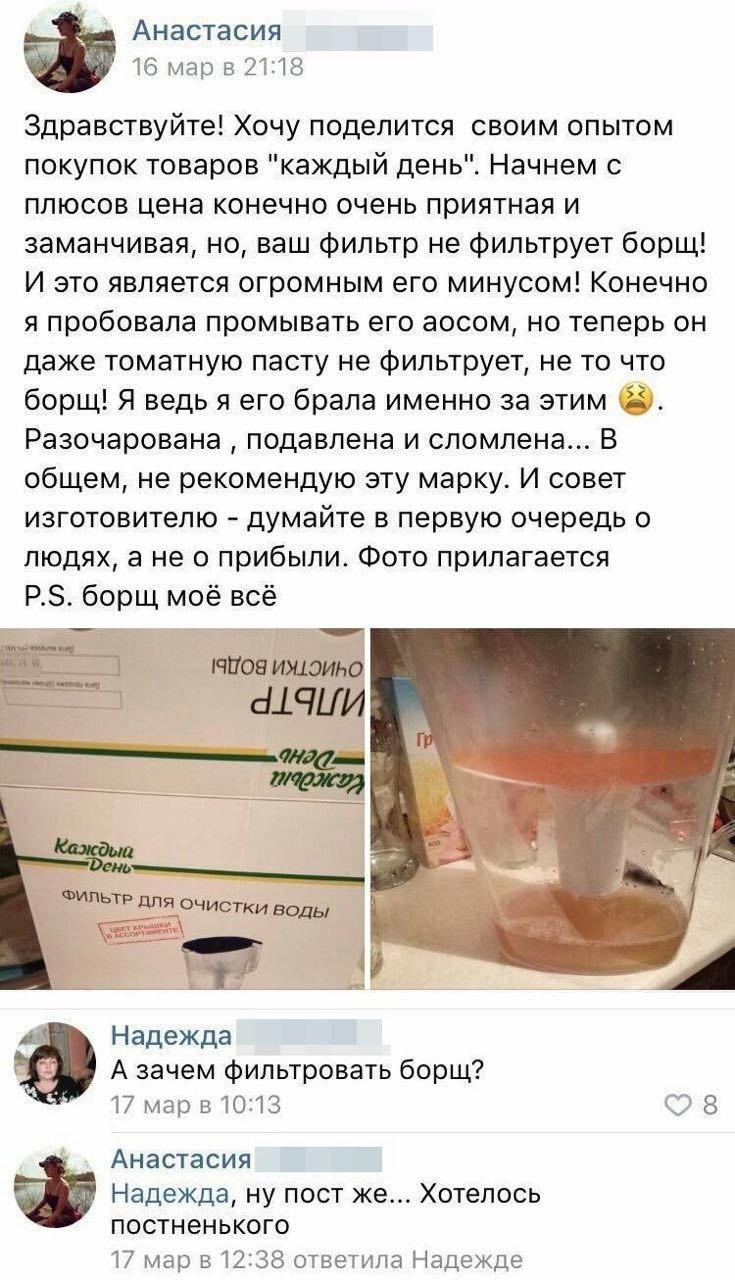Open the filter jug photo attachment
The image size is (735, 1280).
coord(553,808)
